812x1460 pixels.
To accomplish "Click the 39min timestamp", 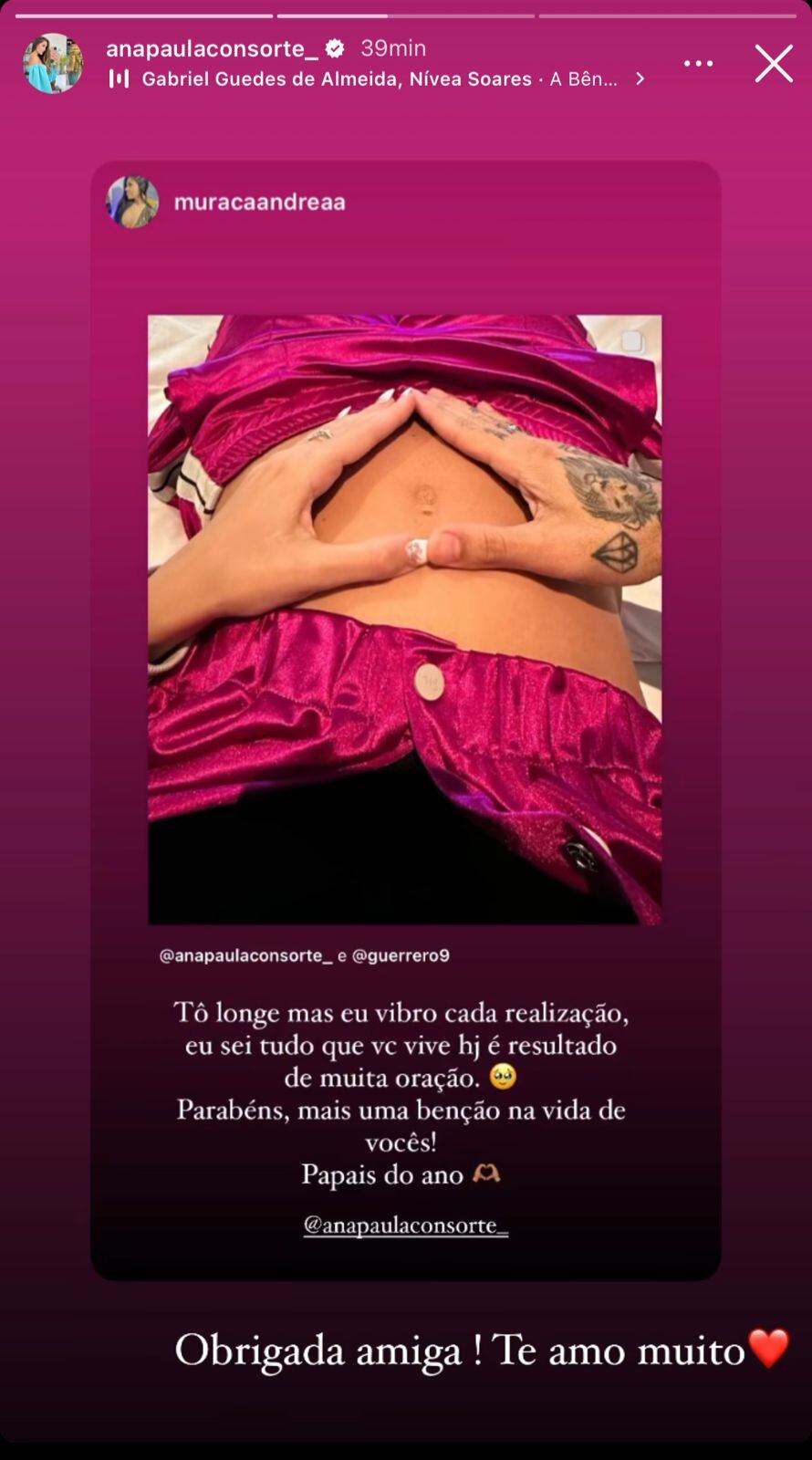I will tap(394, 48).
